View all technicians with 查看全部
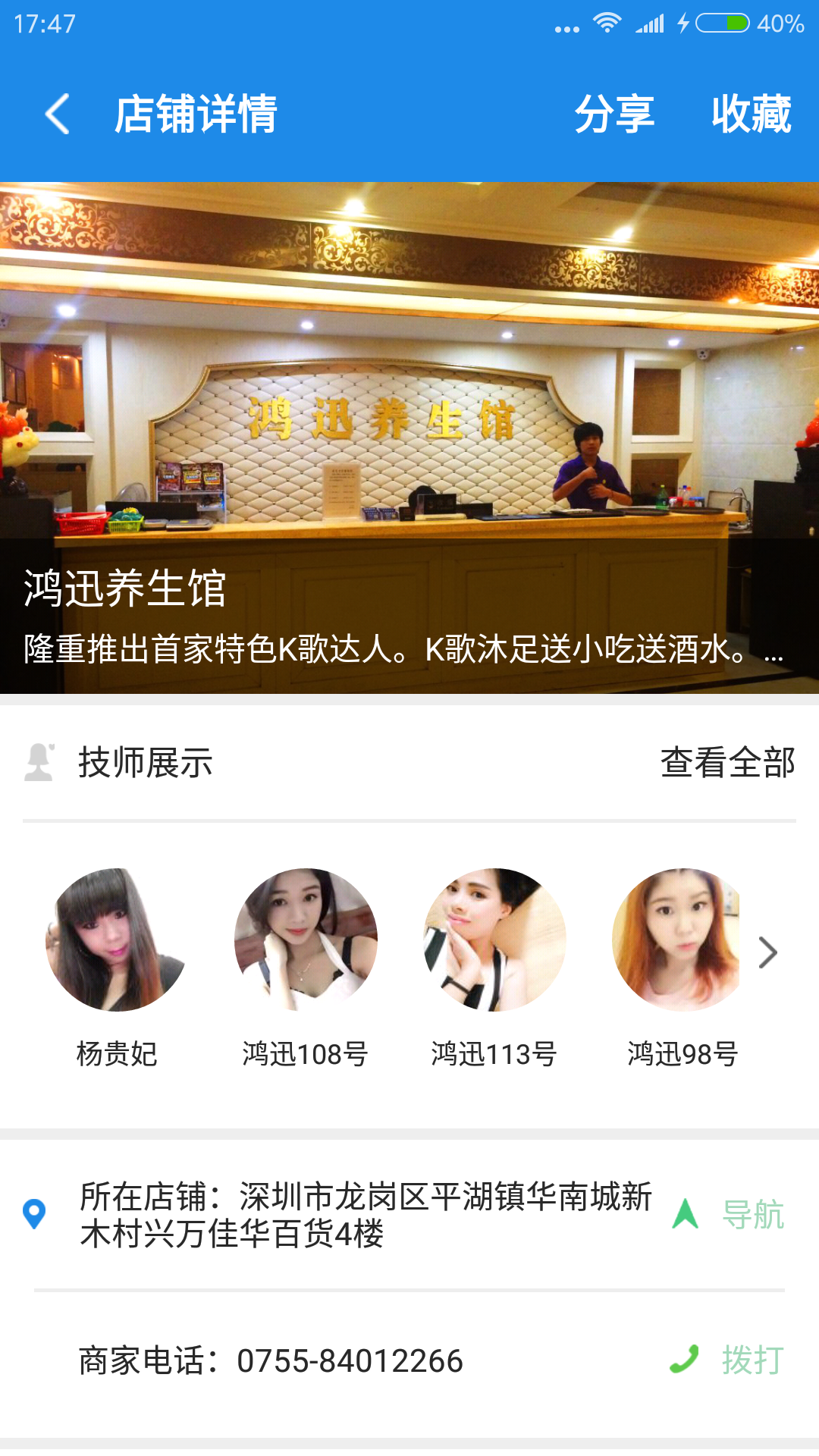 727,763
